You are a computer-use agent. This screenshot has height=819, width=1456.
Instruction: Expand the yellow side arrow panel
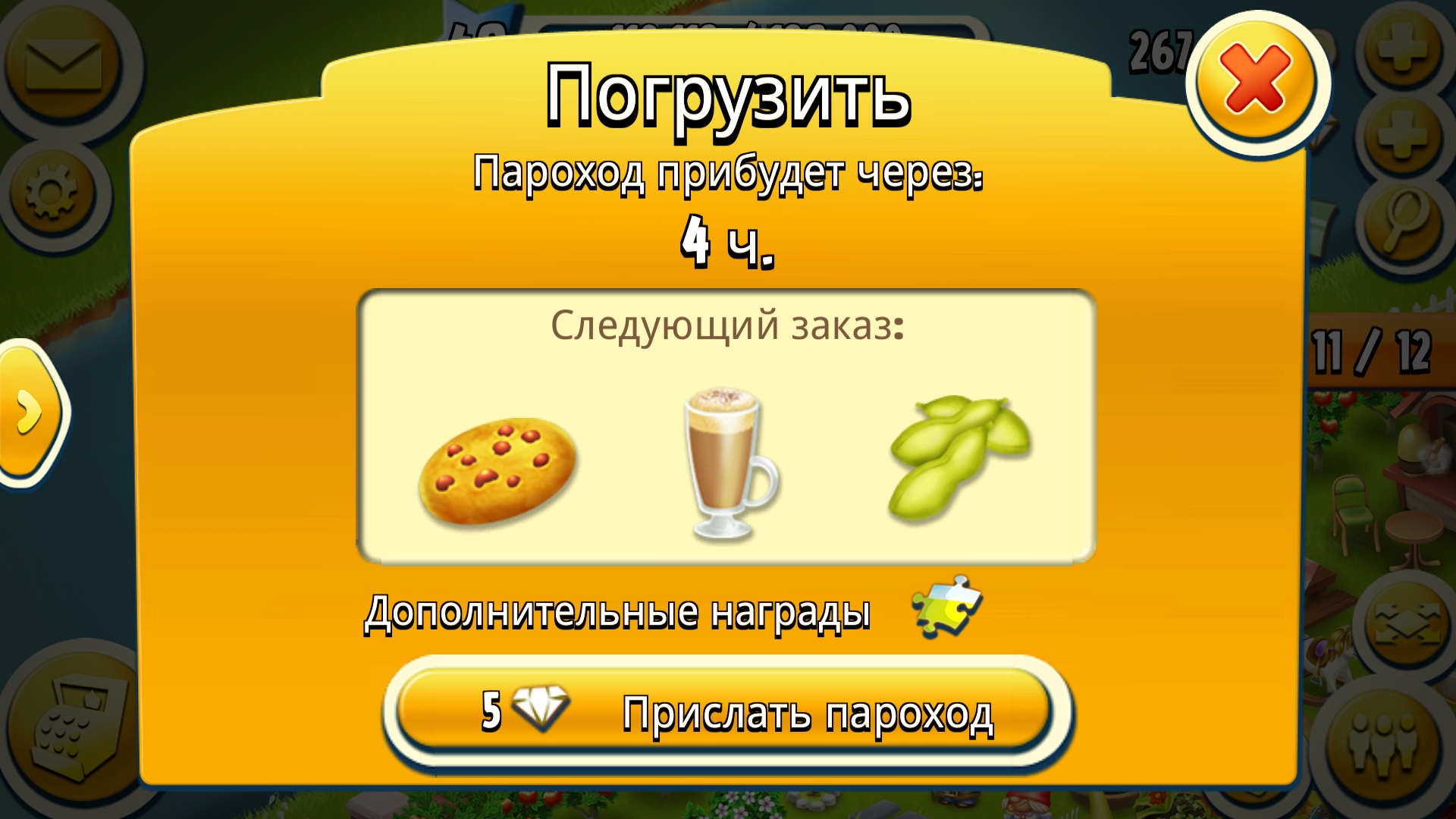point(30,412)
